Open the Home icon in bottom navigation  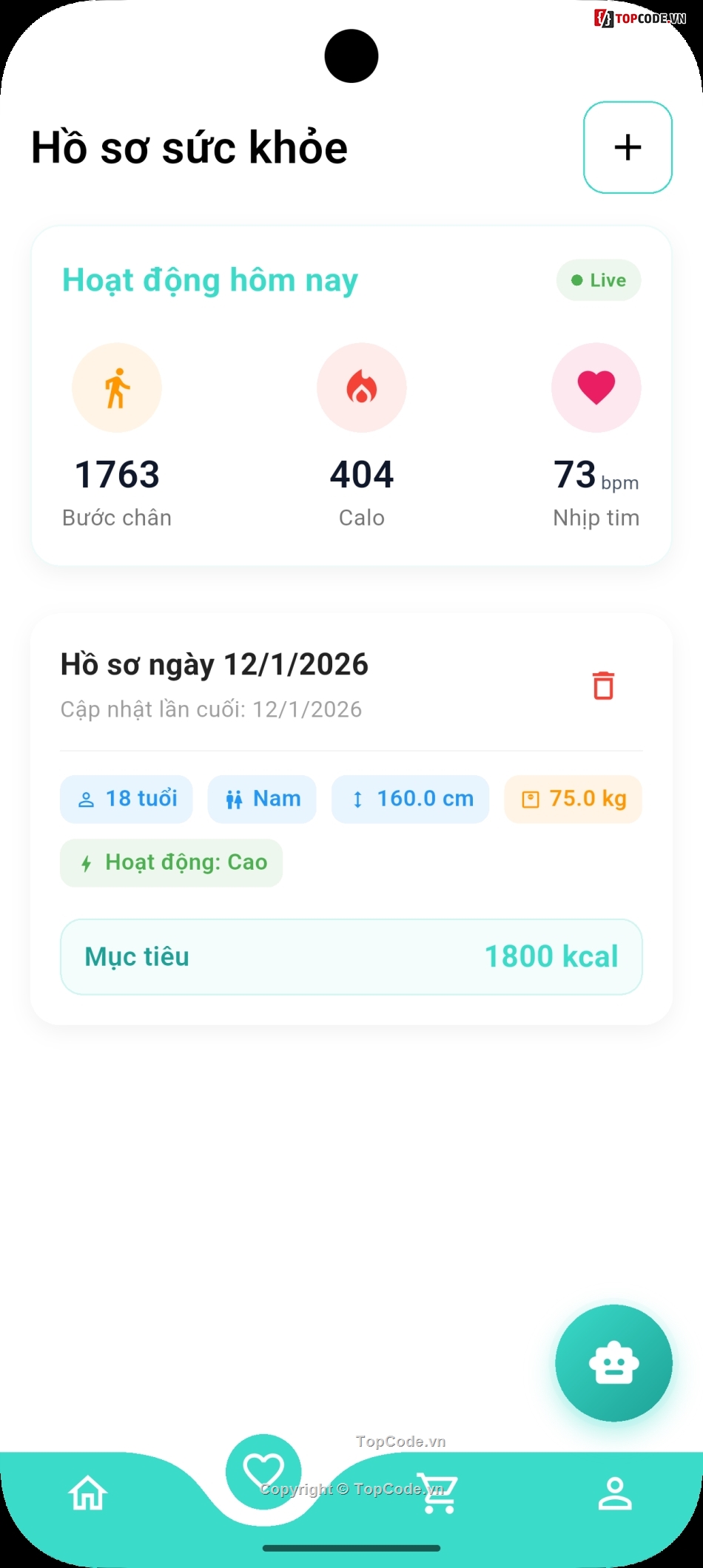87,1493
